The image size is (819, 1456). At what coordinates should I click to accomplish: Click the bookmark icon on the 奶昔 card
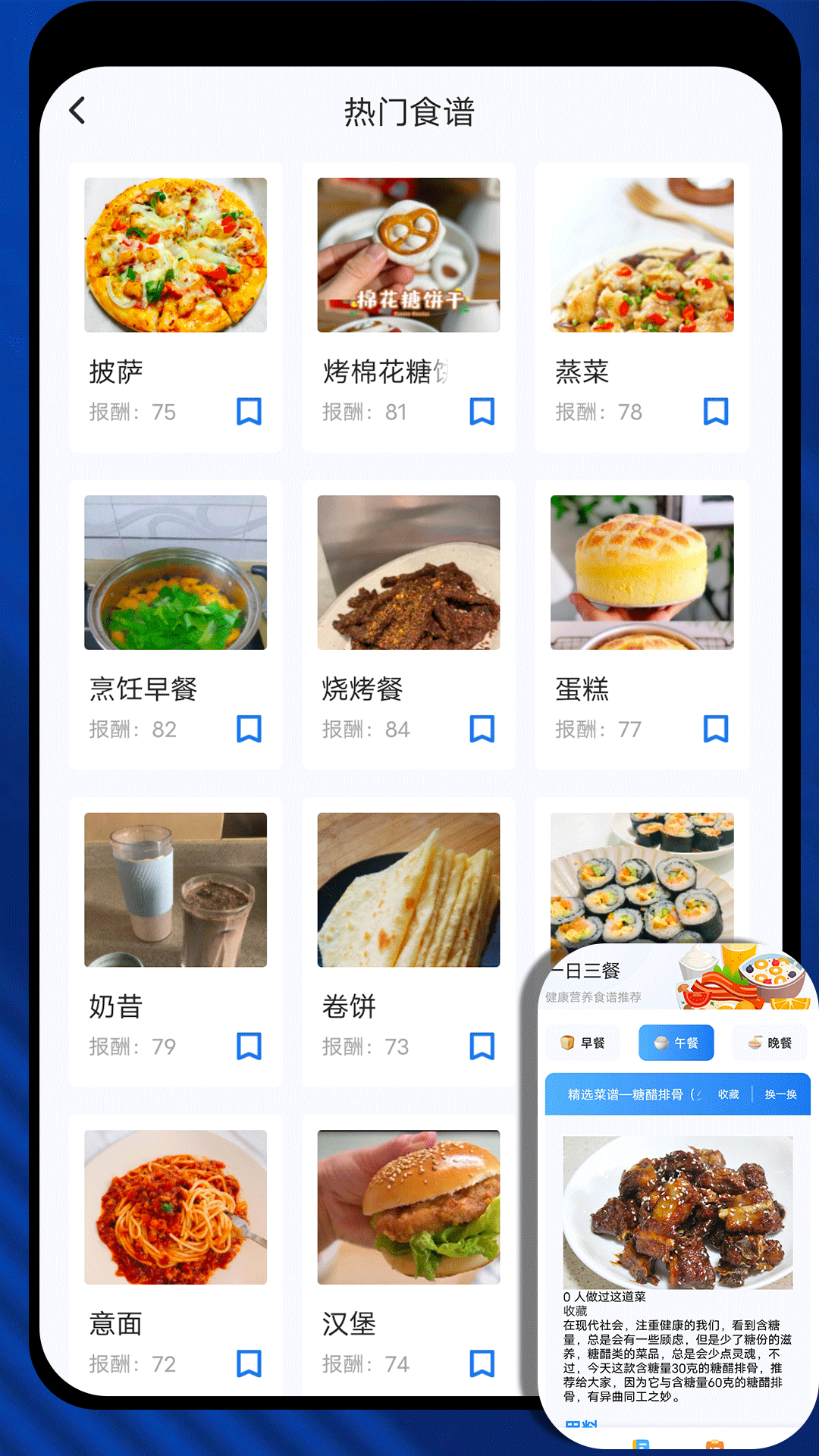point(249,1046)
